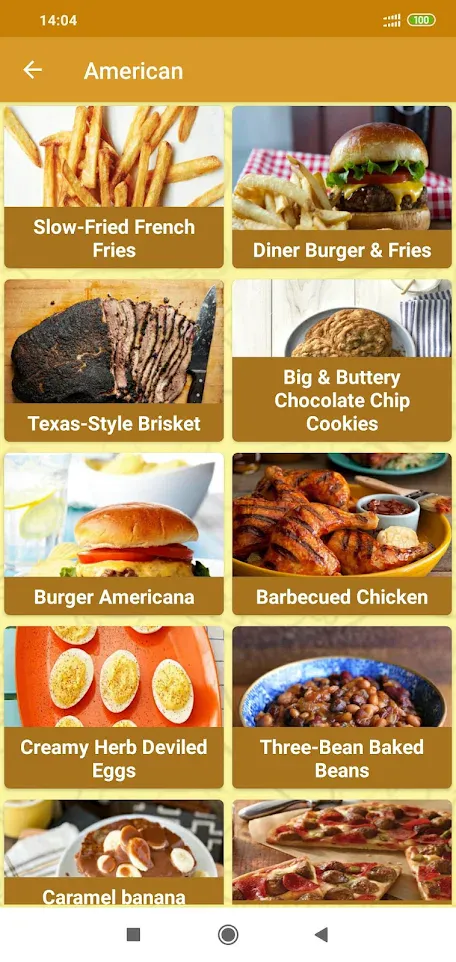Open the Burger Americana recipe card
Screen dimensions: 456x962
click(x=114, y=534)
